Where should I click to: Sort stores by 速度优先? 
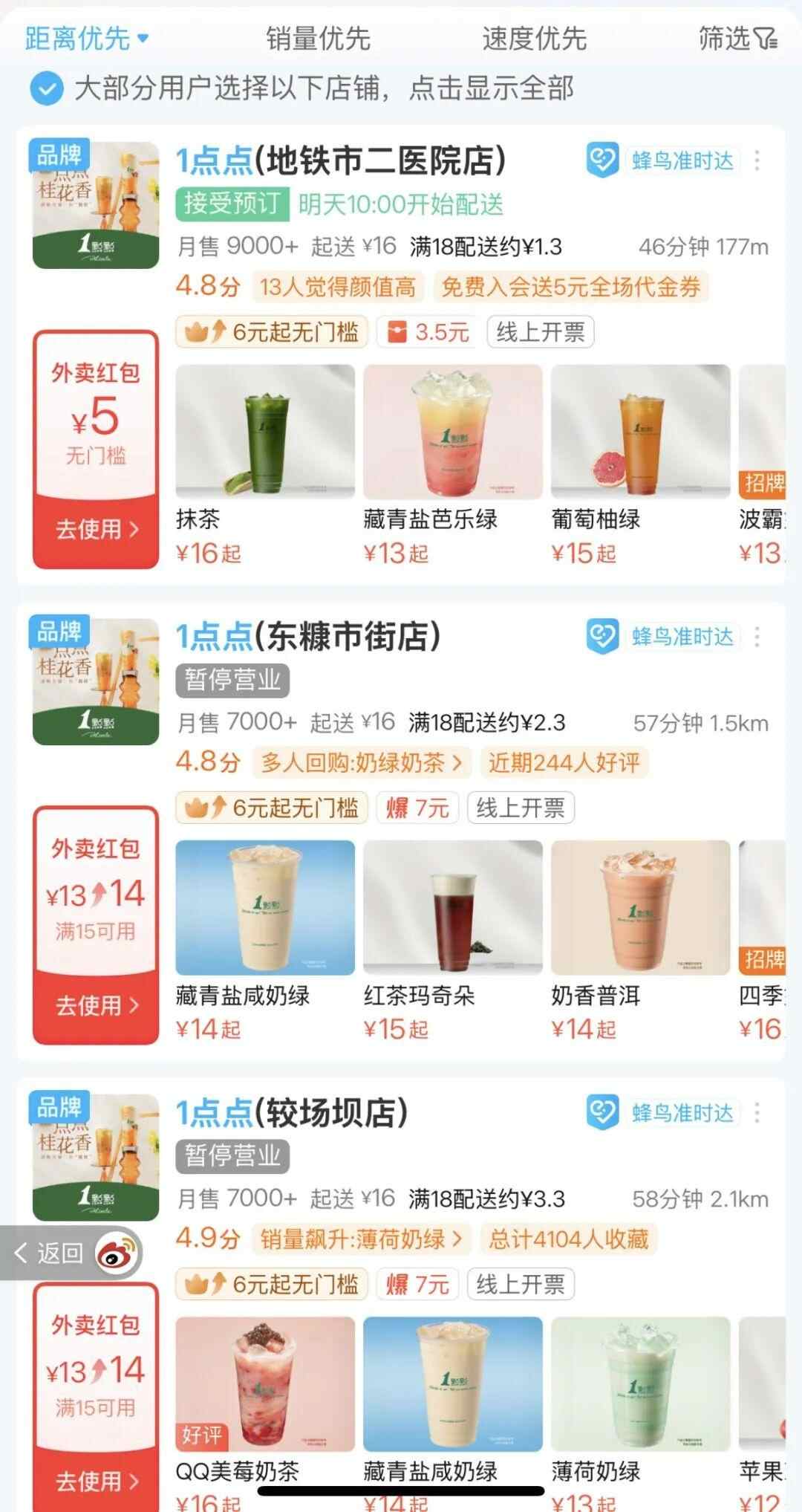(534, 38)
